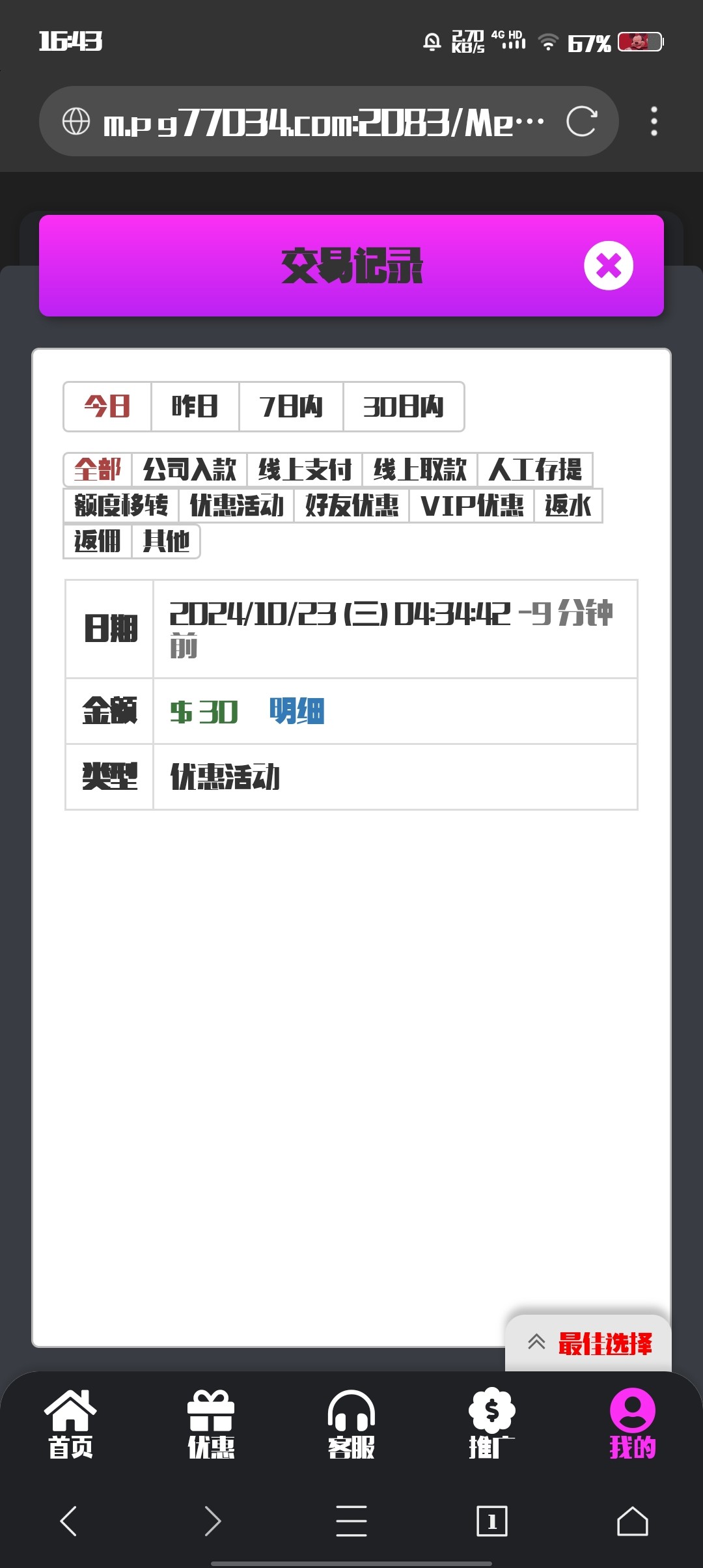Filter by 线上支付
This screenshot has height=1568, width=703.
[x=305, y=469]
